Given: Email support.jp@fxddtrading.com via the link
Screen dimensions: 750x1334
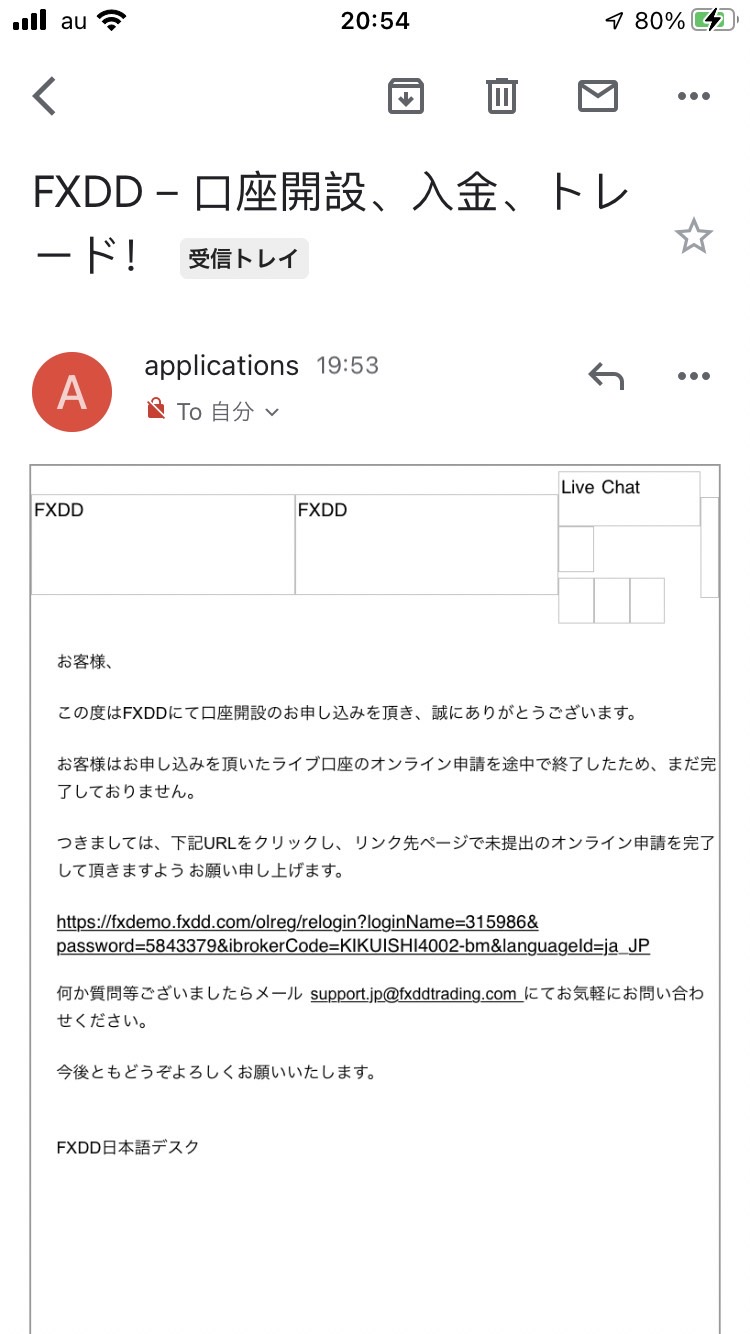Looking at the screenshot, I should point(415,994).
